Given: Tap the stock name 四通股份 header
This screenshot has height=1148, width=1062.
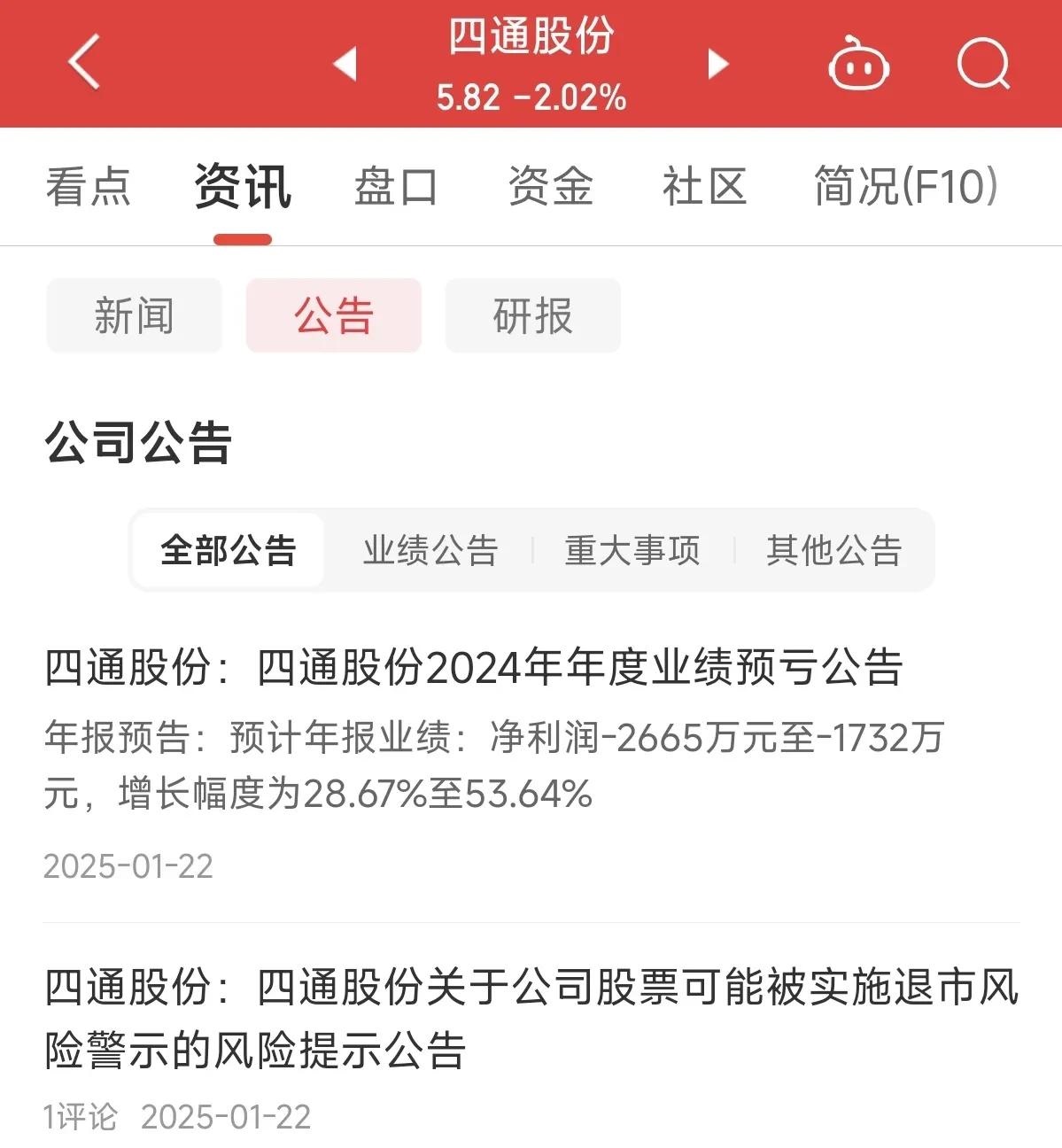Looking at the screenshot, I should 530,39.
